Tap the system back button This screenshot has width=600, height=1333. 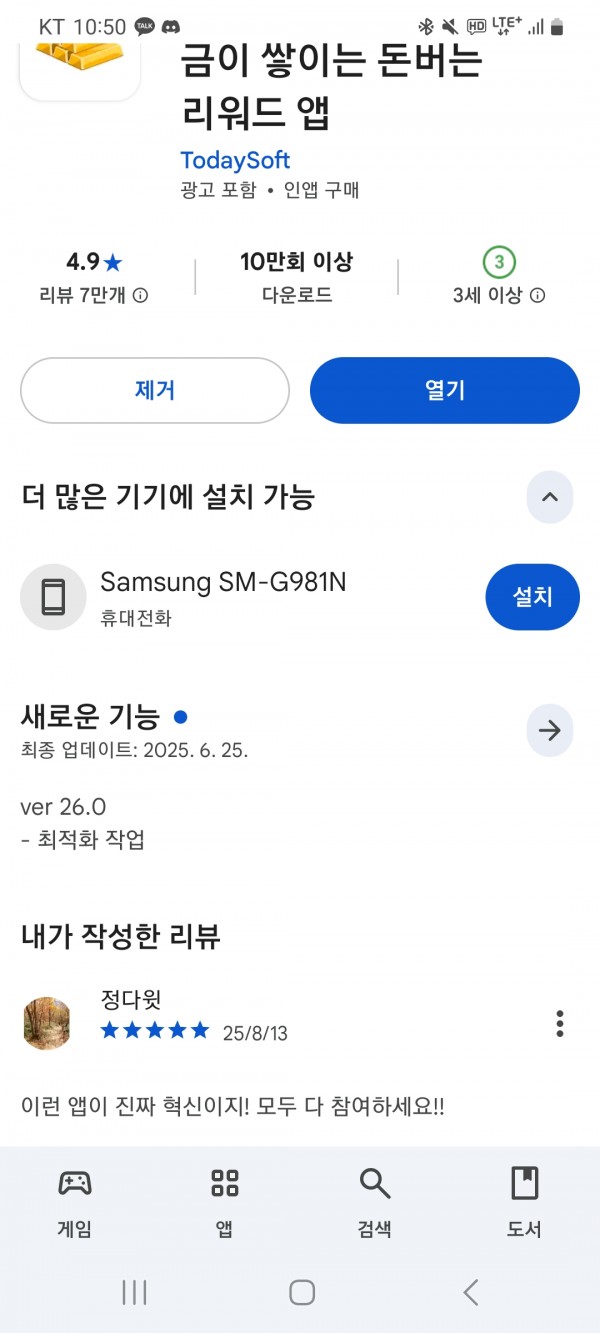click(x=471, y=1292)
